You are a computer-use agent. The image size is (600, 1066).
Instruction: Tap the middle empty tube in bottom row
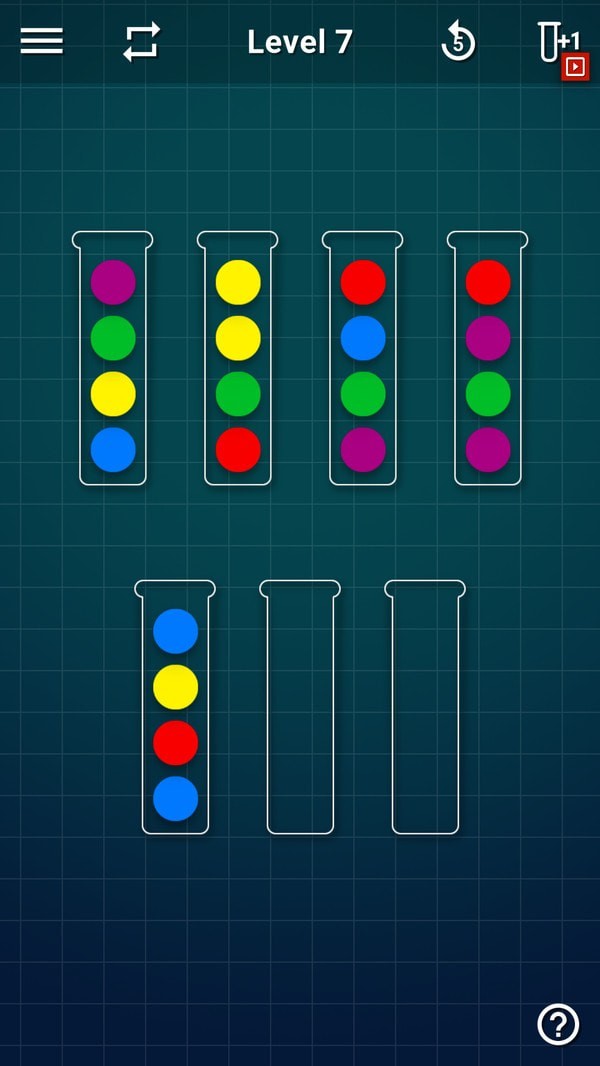pyautogui.click(x=300, y=708)
